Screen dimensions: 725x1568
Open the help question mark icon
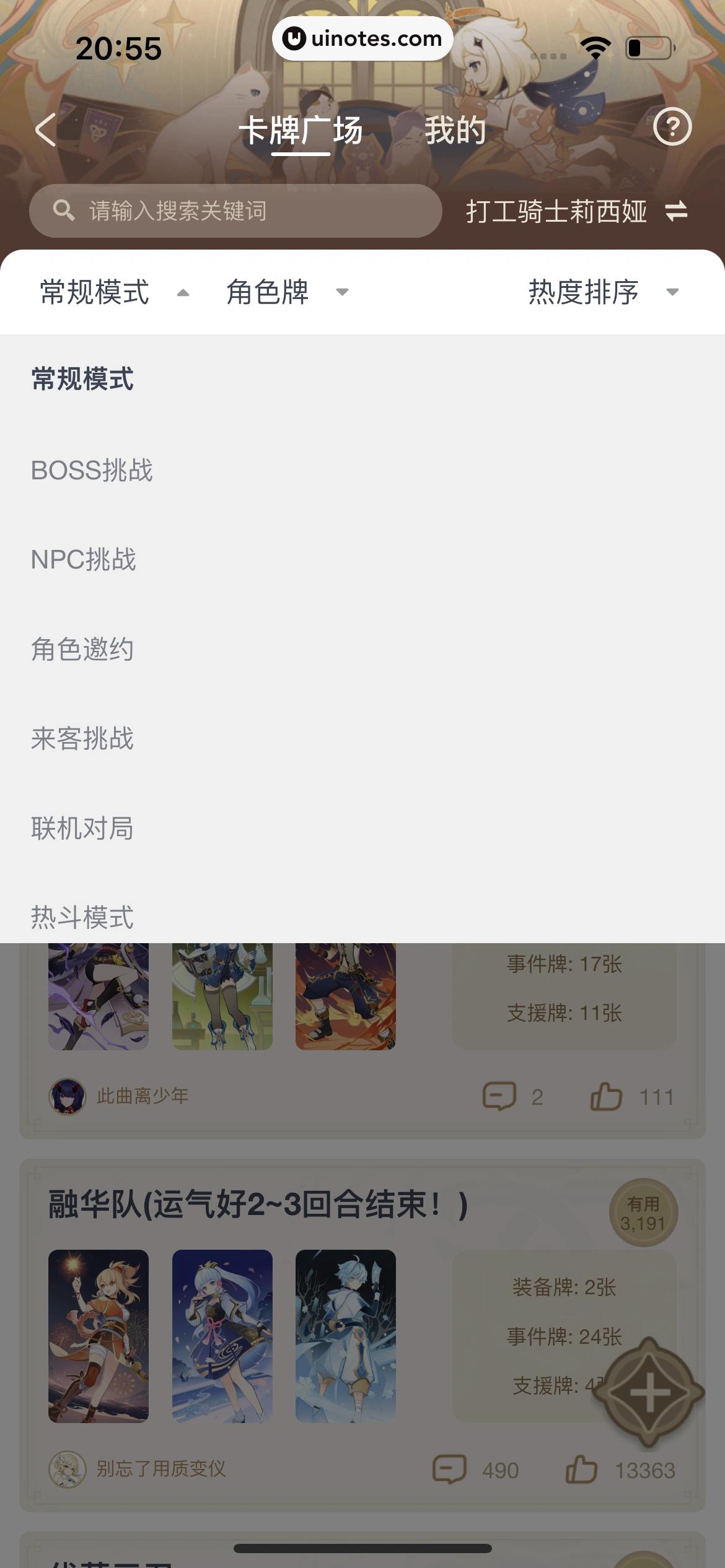pyautogui.click(x=672, y=127)
